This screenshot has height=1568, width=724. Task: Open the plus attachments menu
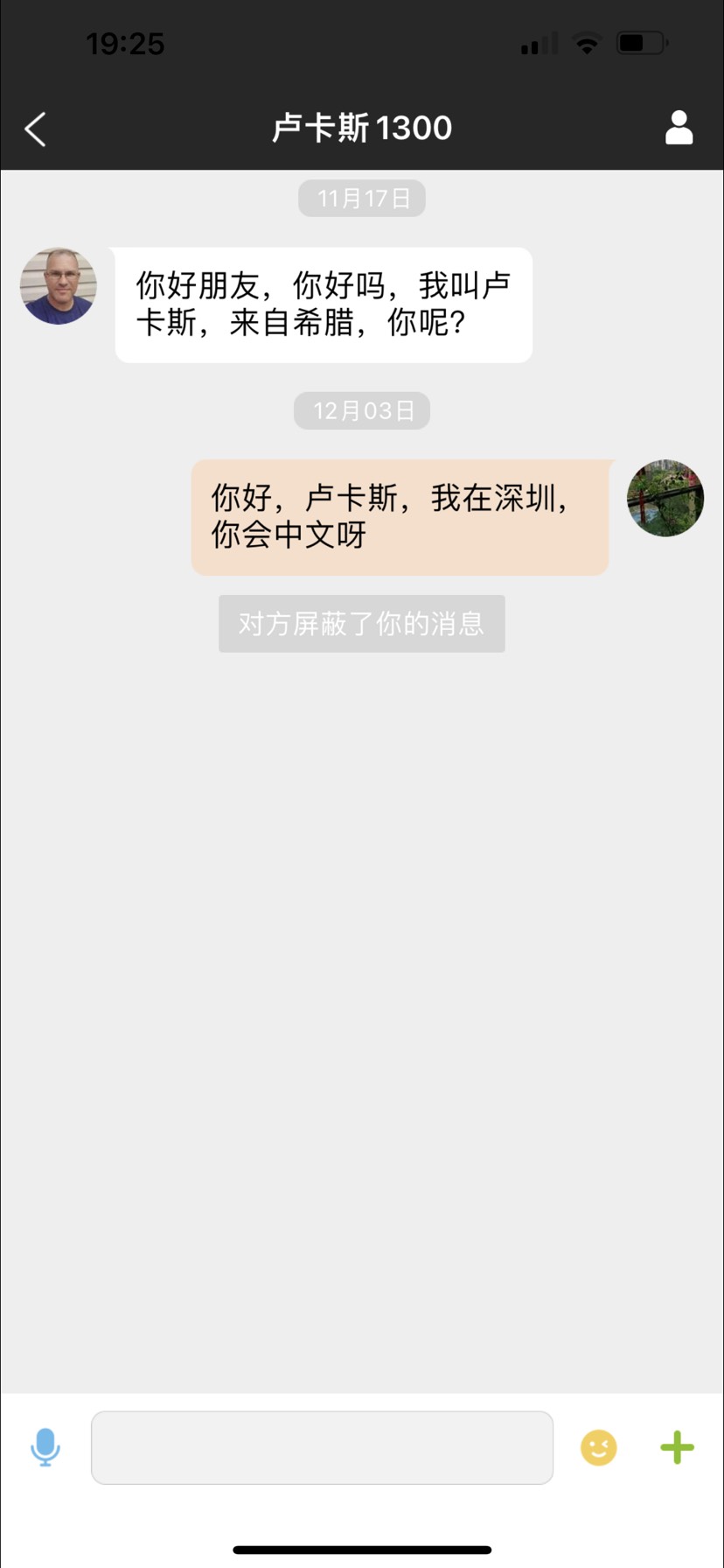point(677,1447)
